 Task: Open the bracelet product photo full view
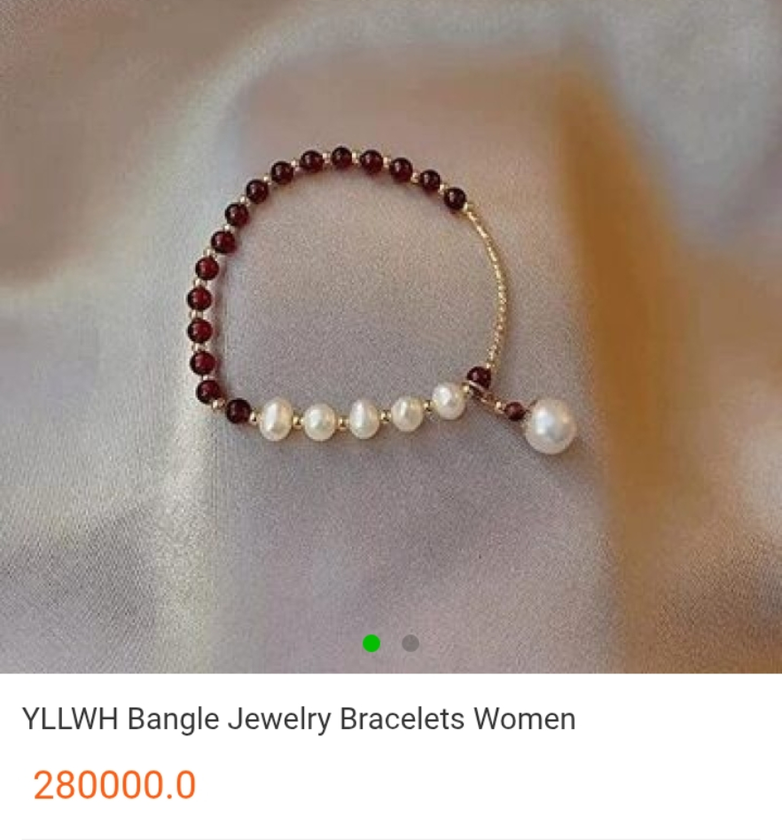click(390, 330)
